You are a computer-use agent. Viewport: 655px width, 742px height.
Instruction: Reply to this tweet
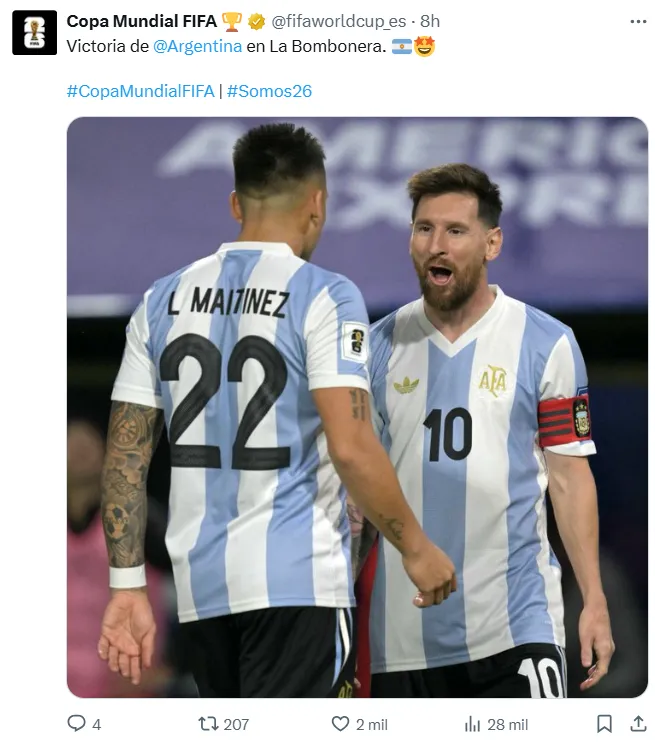(x=77, y=724)
